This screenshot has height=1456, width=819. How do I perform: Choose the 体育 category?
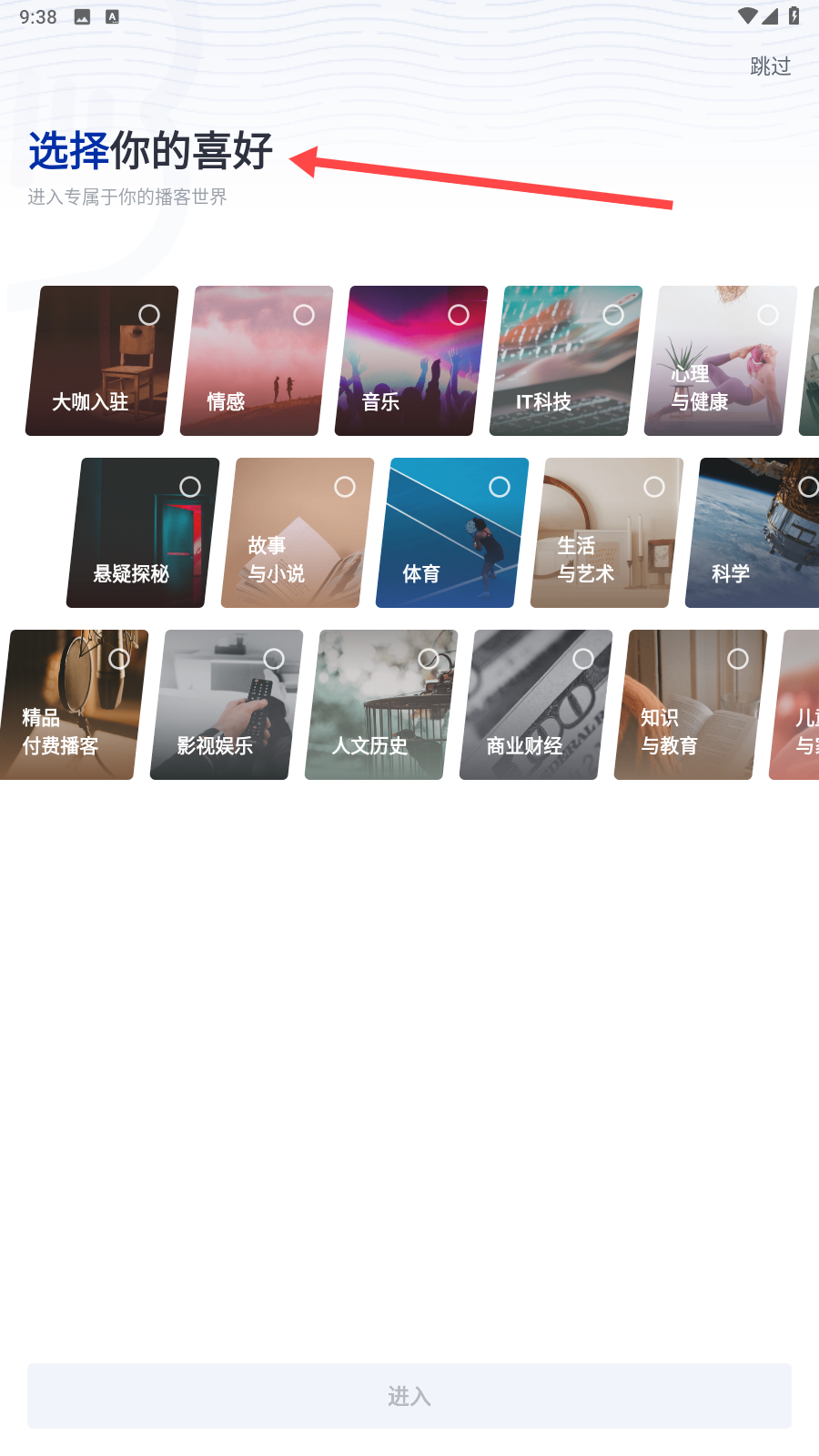tap(452, 533)
